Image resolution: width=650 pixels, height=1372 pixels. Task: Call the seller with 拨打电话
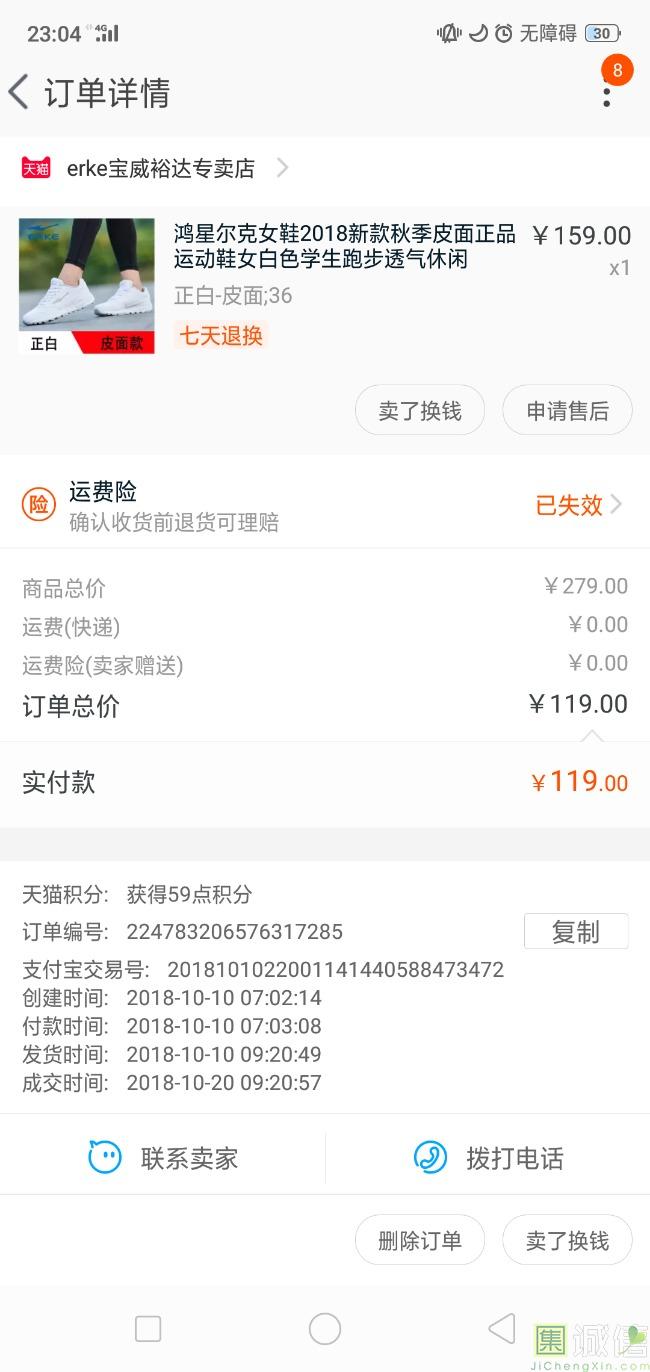click(488, 1158)
